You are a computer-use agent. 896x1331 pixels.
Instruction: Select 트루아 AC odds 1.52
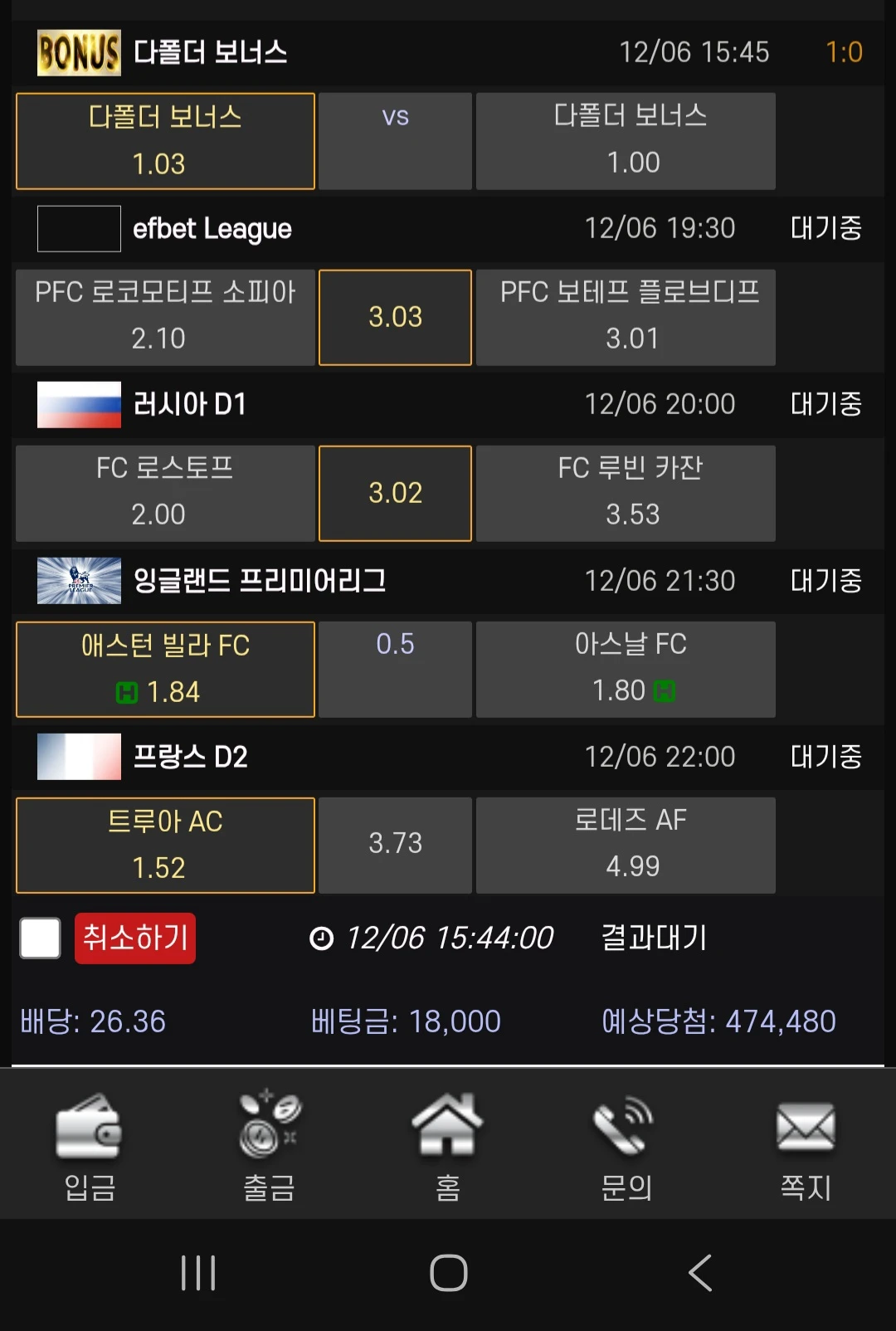coord(164,844)
